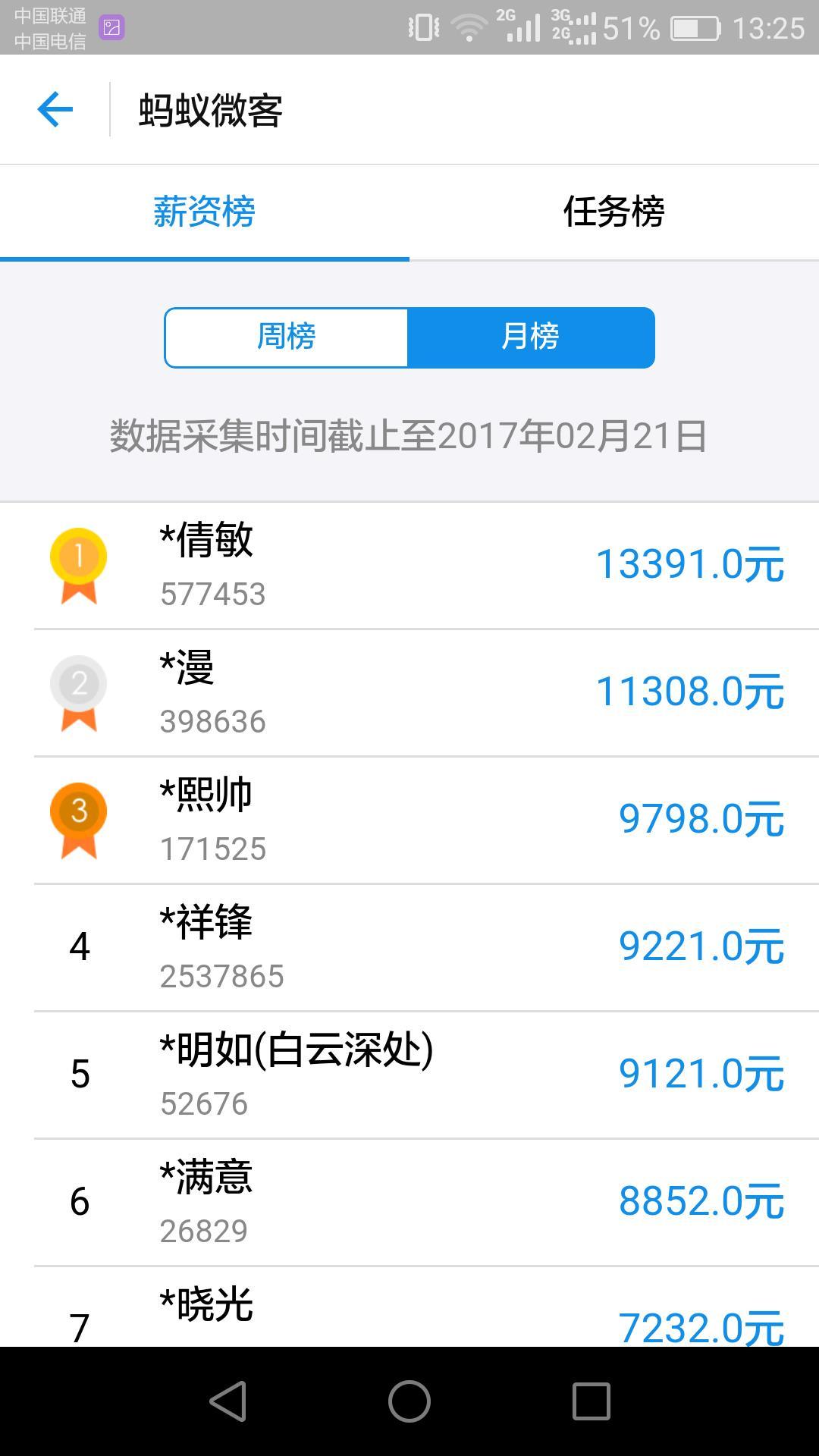Open the entry *明如(白云深处)
The height and width of the screenshot is (1456, 819).
pyautogui.click(x=409, y=1075)
